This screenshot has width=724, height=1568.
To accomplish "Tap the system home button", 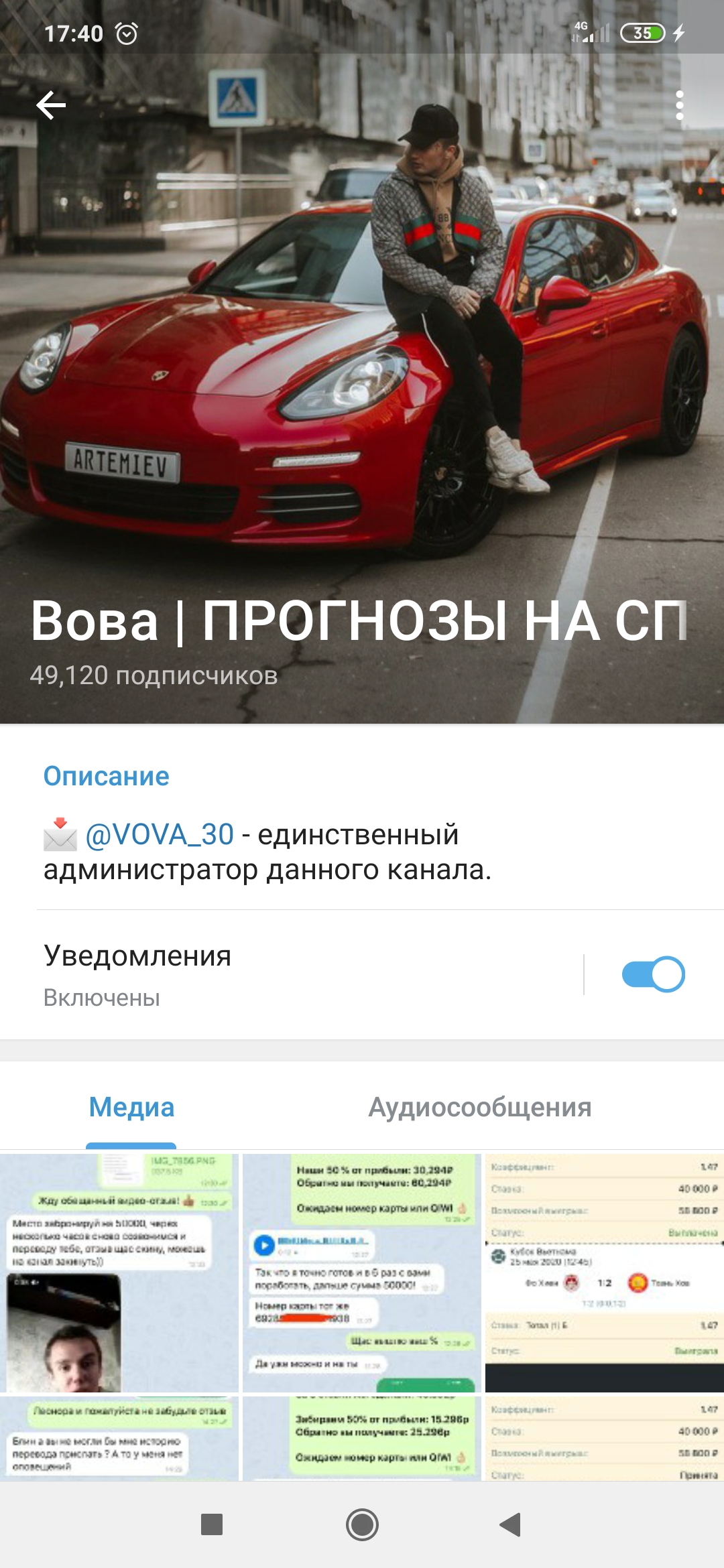I will pos(362,1524).
